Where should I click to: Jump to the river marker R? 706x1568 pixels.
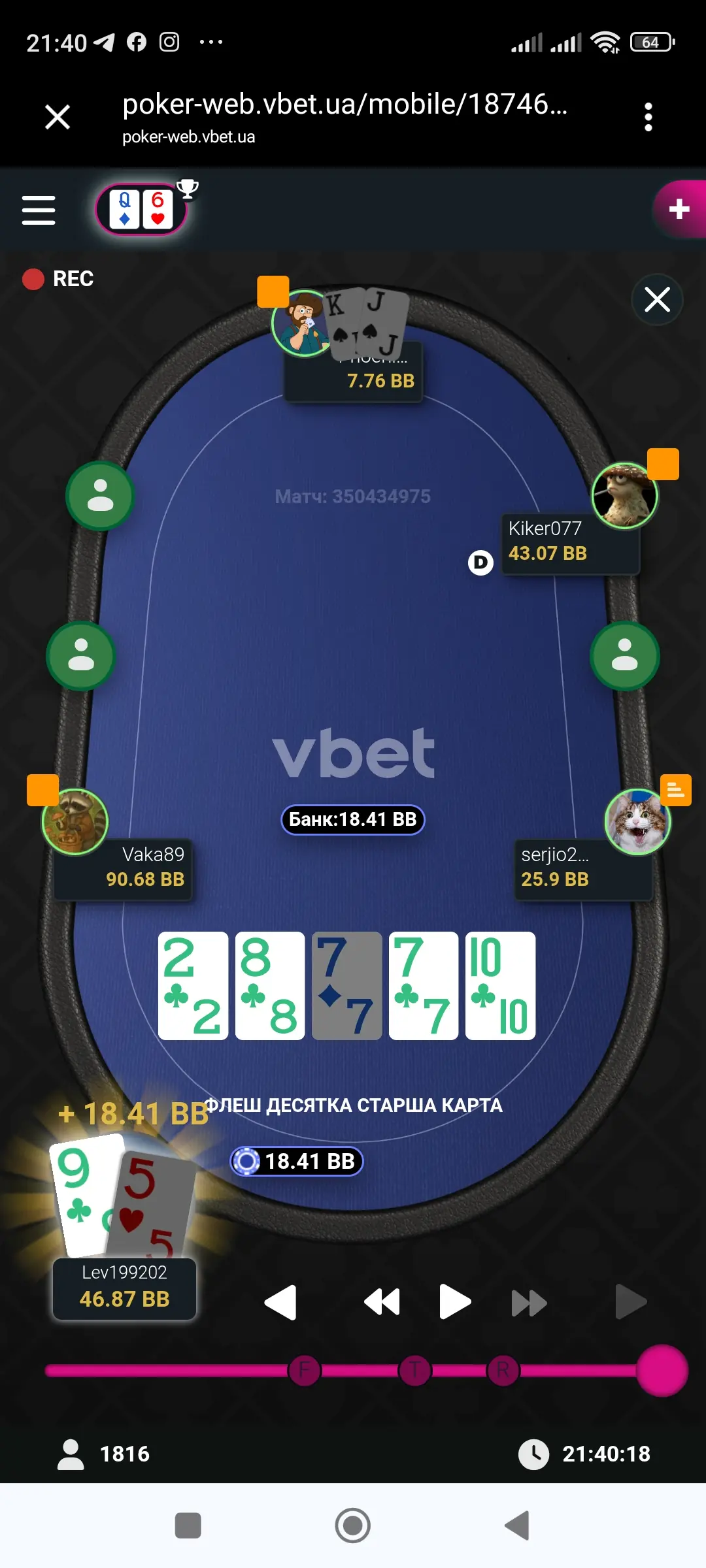(x=503, y=1370)
